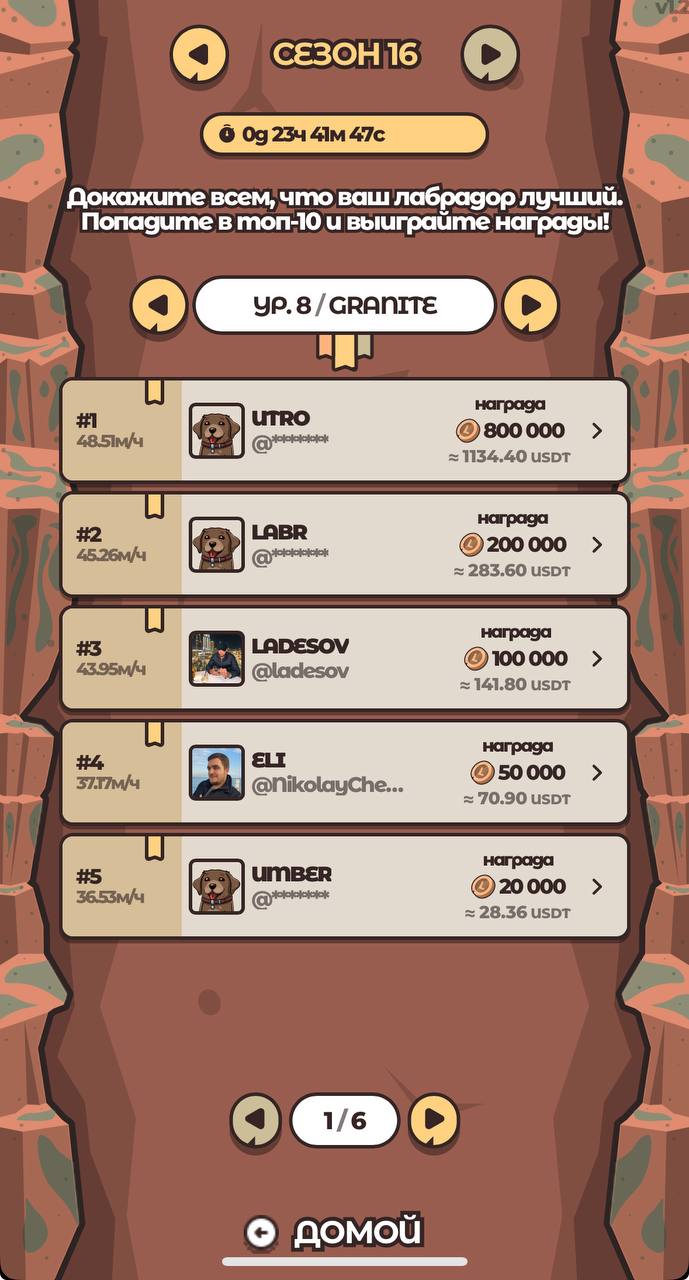Image resolution: width=689 pixels, height=1280 pixels.
Task: Open UTRO's leaderboard entry
Action: tap(596, 431)
